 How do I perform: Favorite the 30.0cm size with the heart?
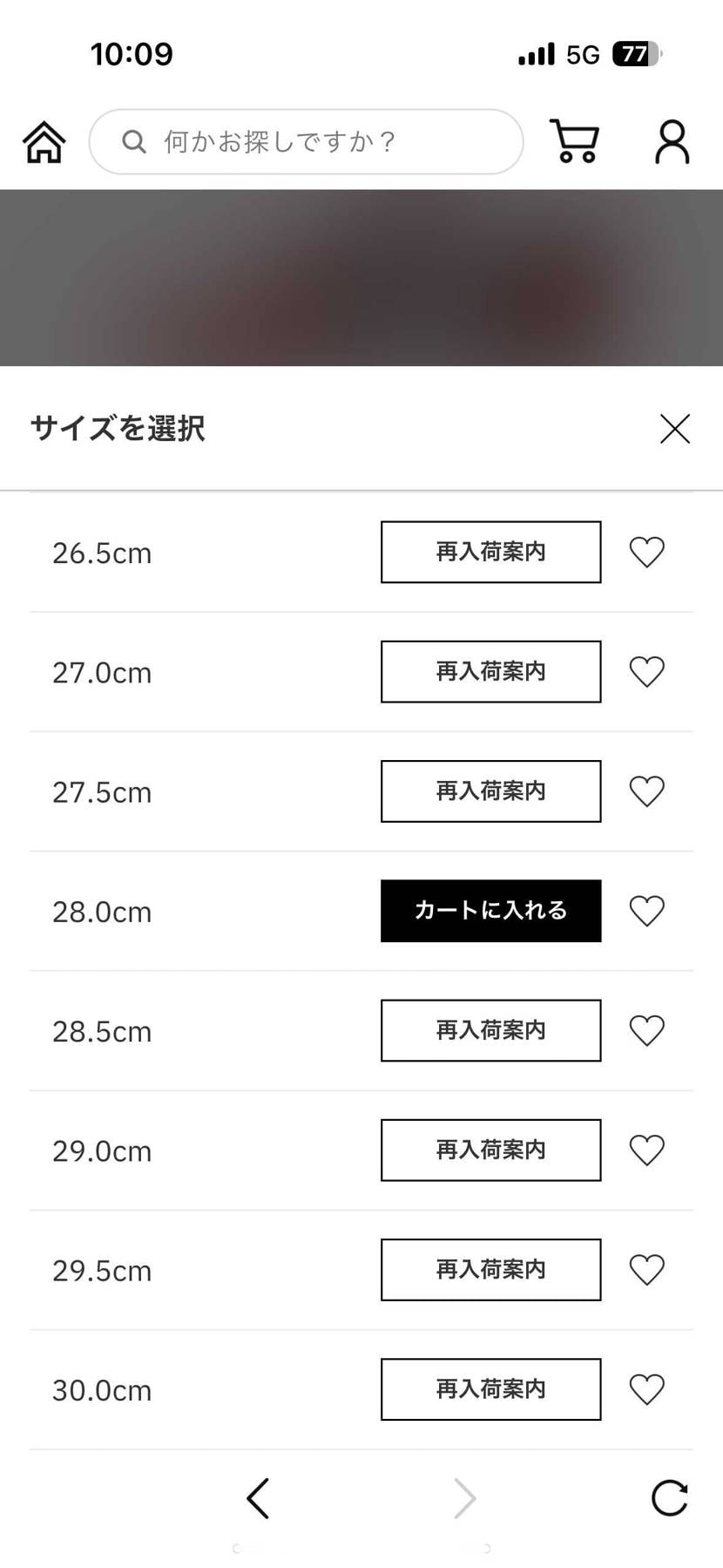(x=646, y=1389)
